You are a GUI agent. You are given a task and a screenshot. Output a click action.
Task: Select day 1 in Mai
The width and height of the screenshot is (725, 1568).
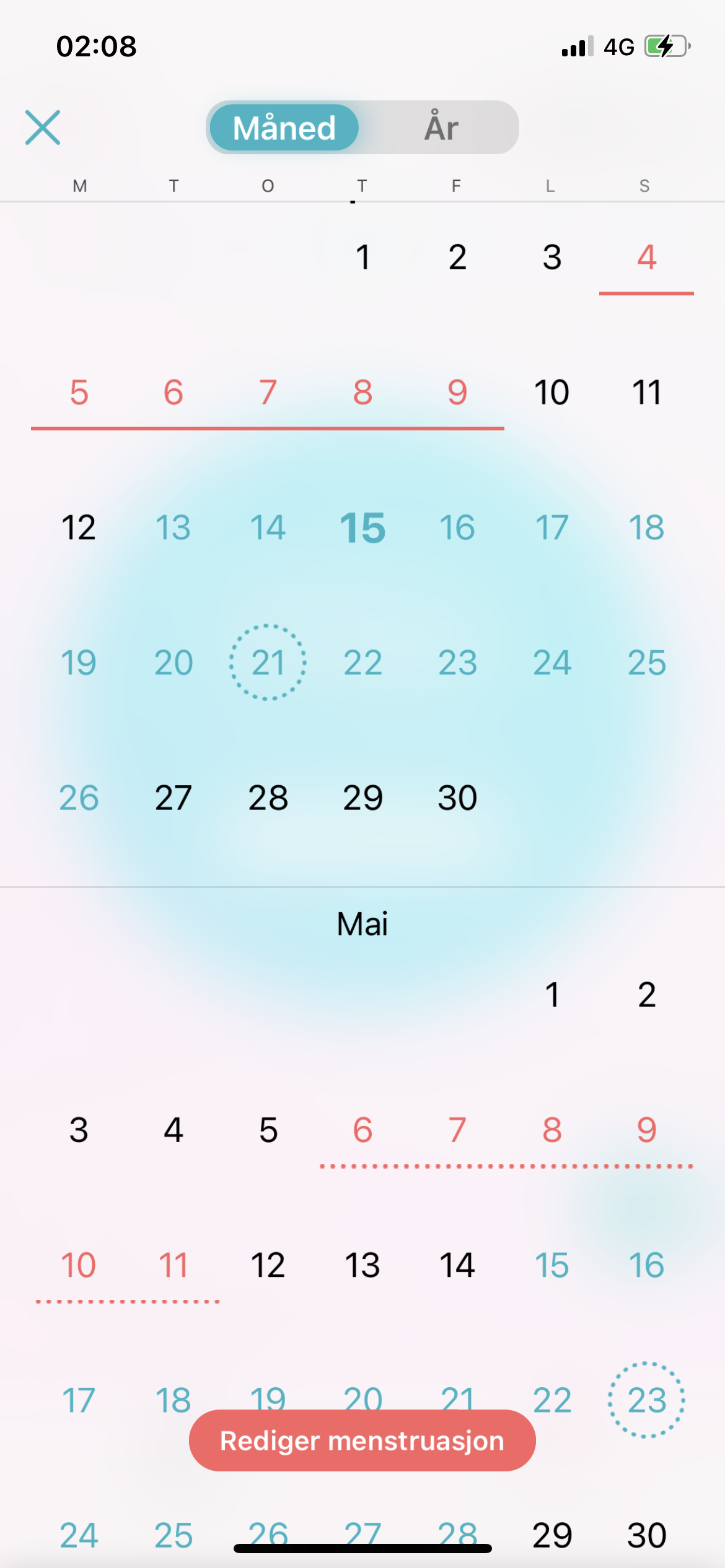pyautogui.click(x=552, y=995)
